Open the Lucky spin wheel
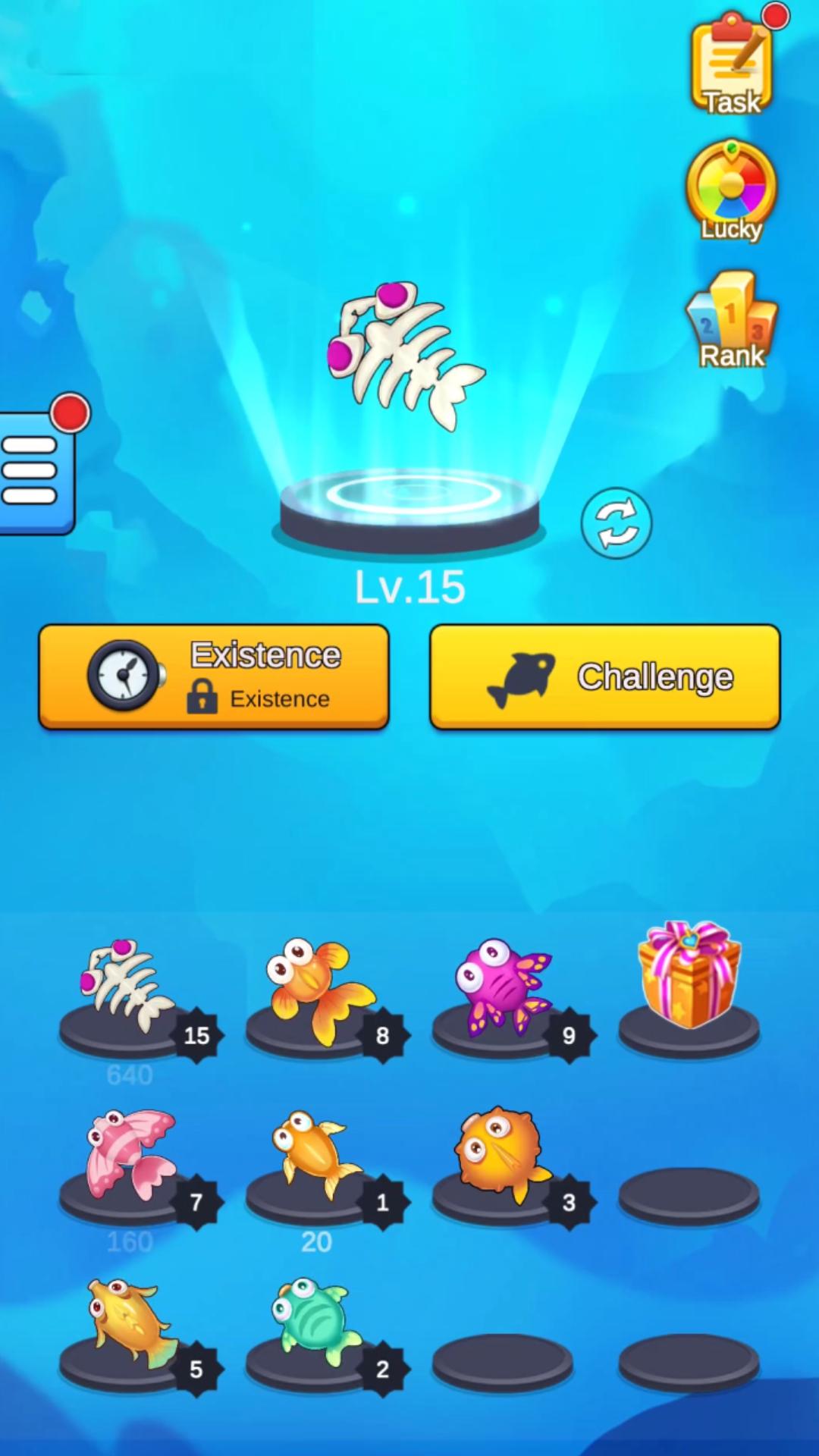819x1456 pixels. click(x=731, y=190)
